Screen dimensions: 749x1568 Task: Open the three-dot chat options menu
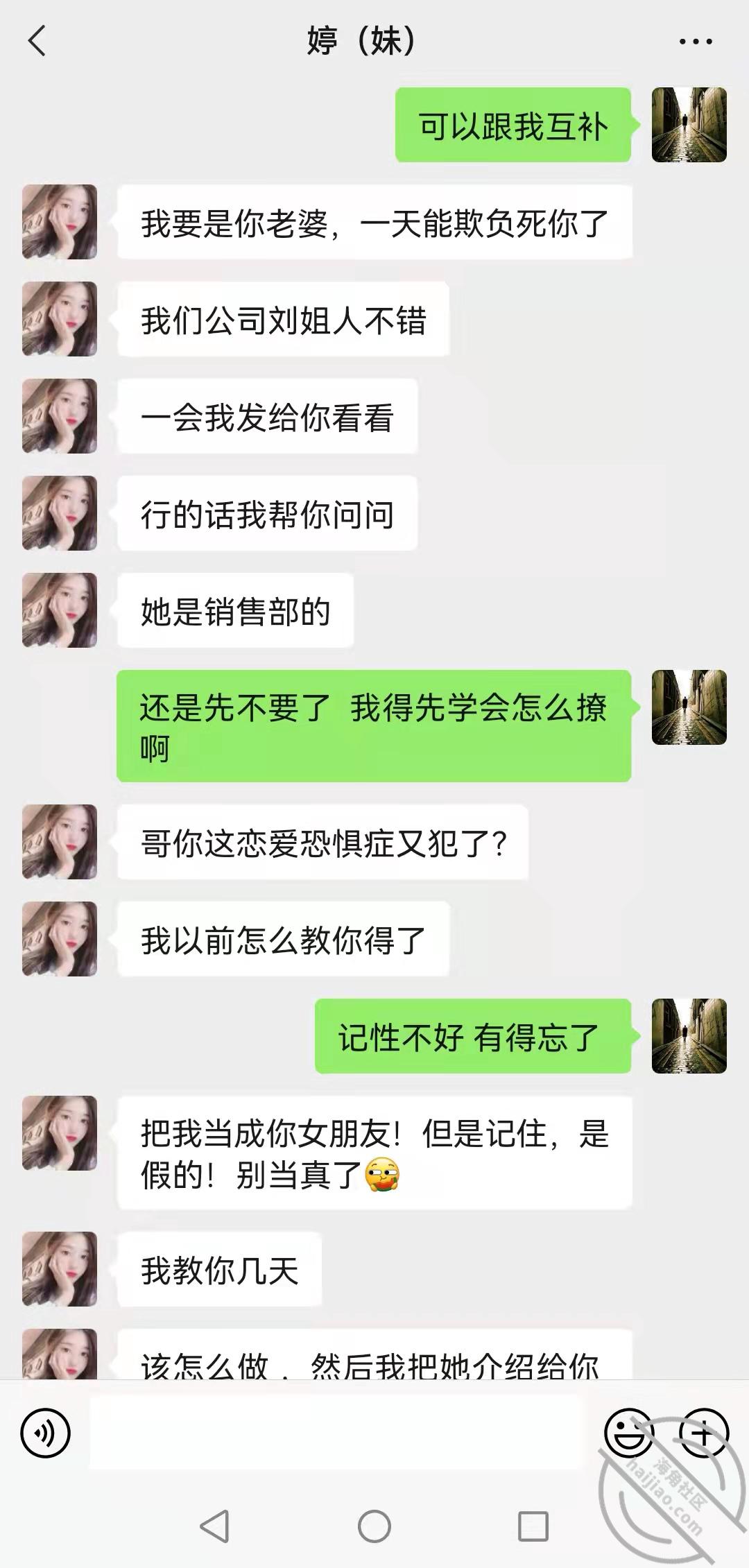point(695,42)
